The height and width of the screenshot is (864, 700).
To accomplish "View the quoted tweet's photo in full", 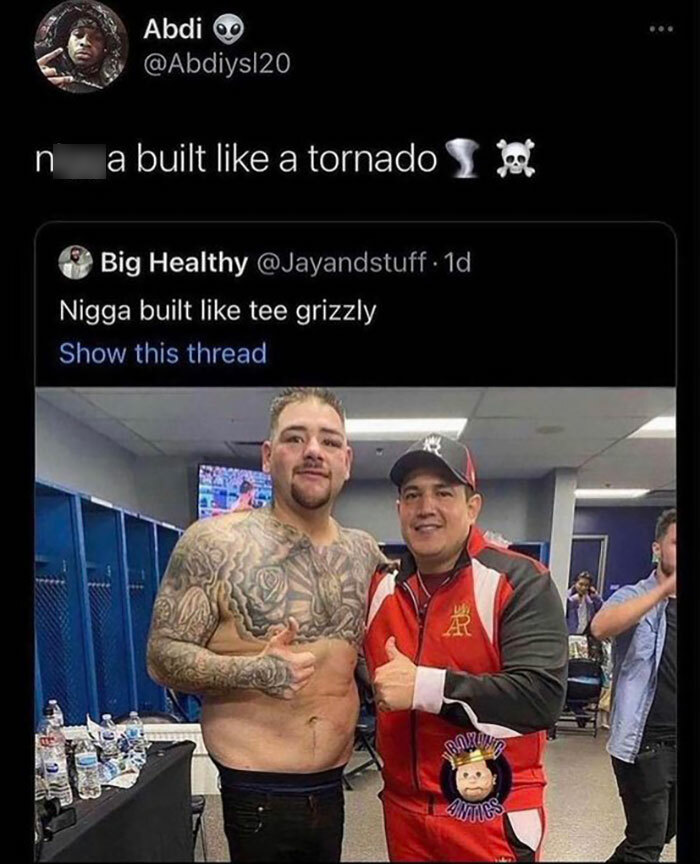I will pyautogui.click(x=355, y=620).
